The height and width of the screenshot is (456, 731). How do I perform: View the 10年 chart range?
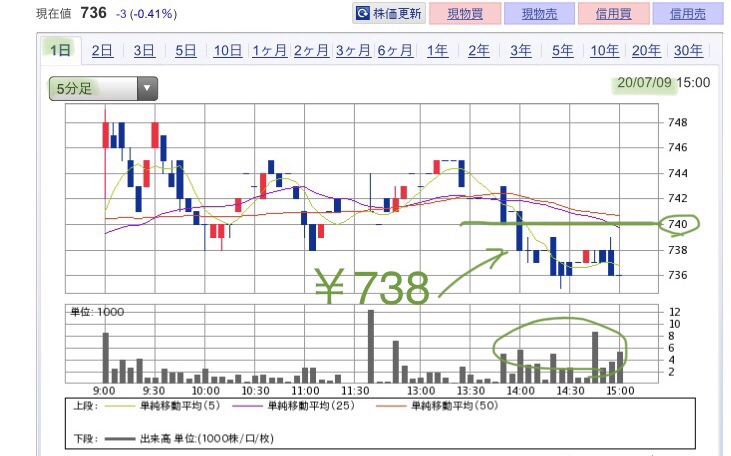[x=604, y=50]
